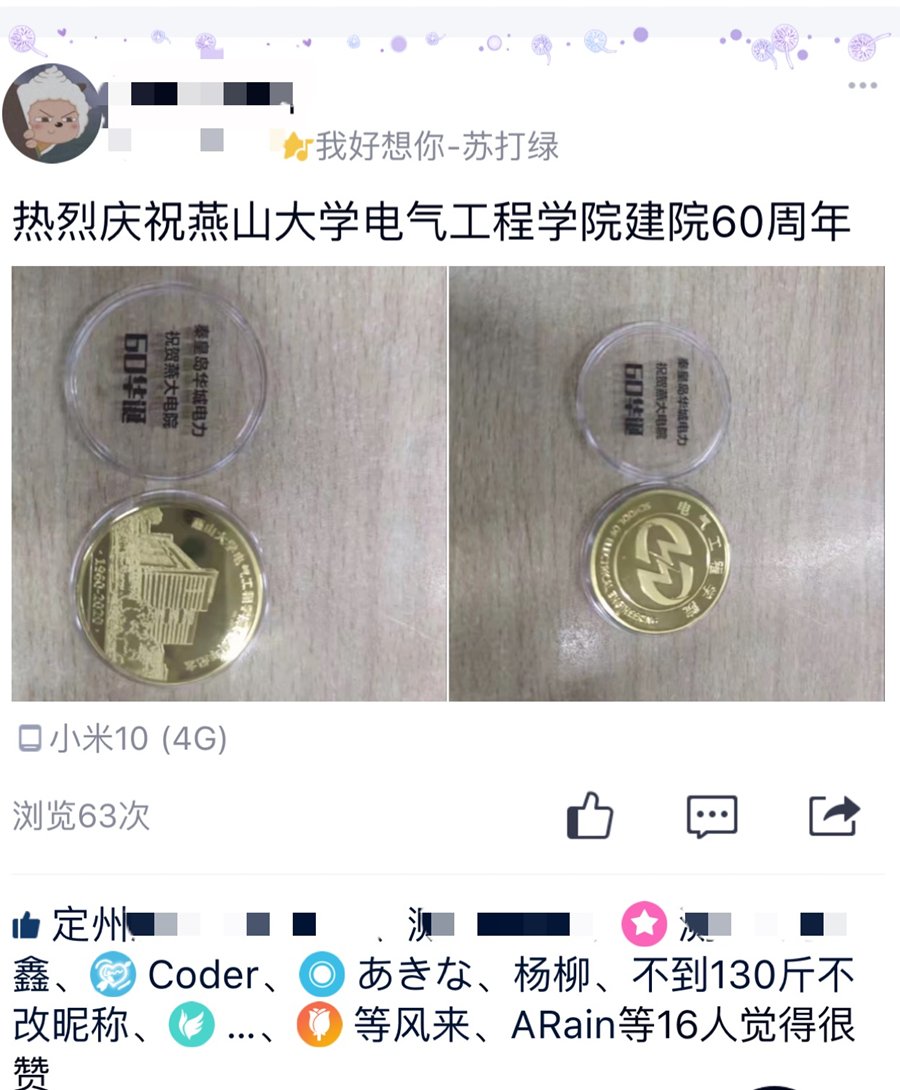The height and width of the screenshot is (1090, 900).
Task: Share this post
Action: pyautogui.click(x=833, y=815)
